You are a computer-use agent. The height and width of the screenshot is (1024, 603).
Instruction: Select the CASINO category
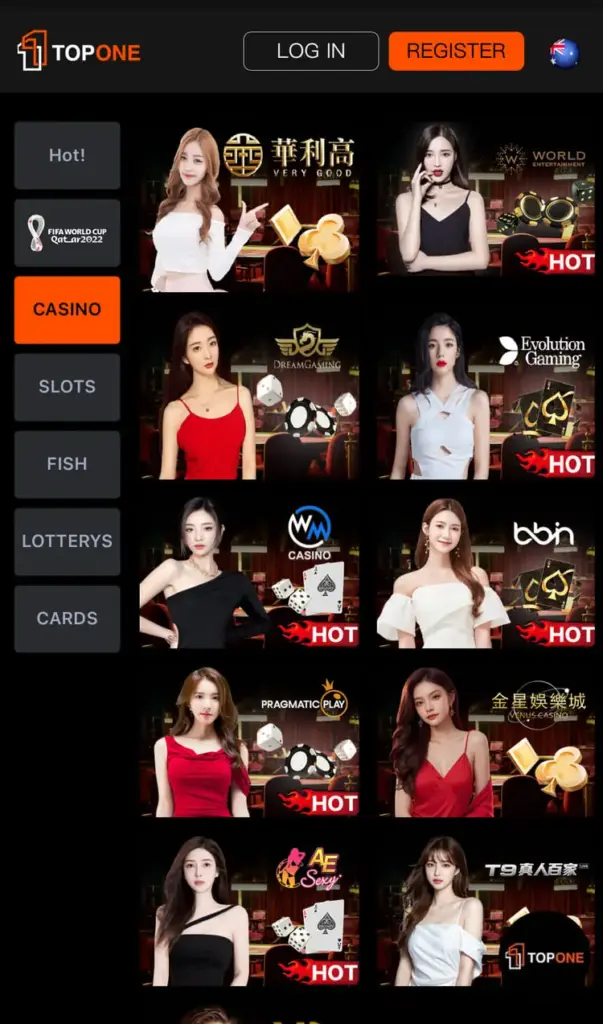(x=67, y=310)
